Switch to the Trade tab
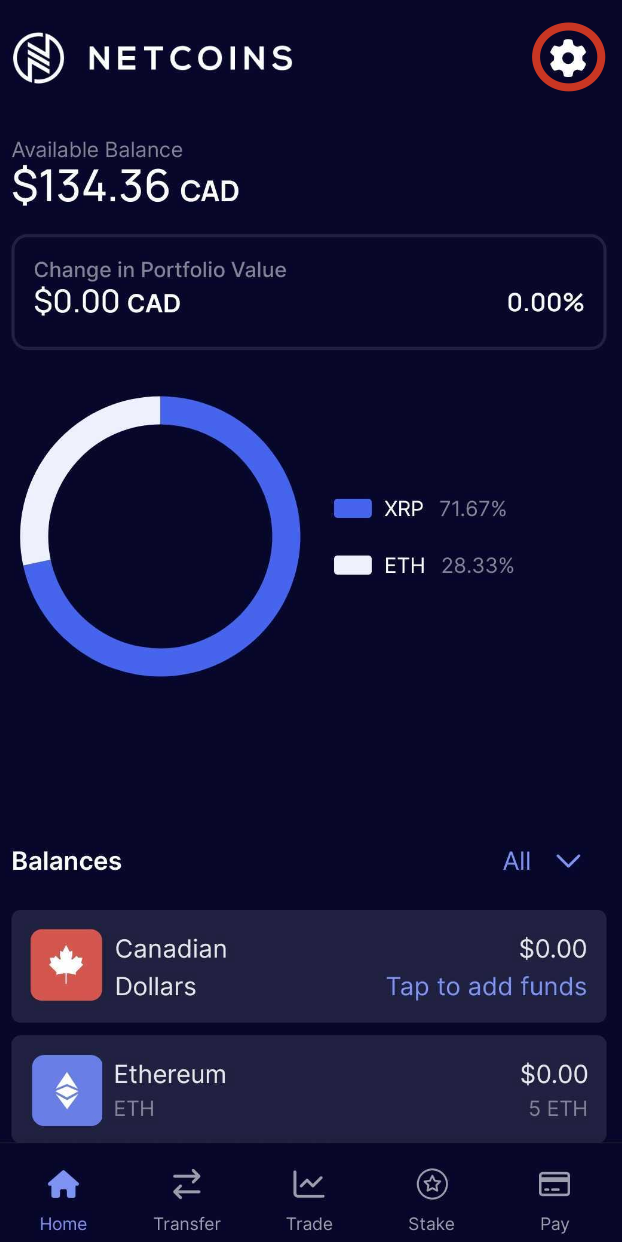 coord(309,1200)
